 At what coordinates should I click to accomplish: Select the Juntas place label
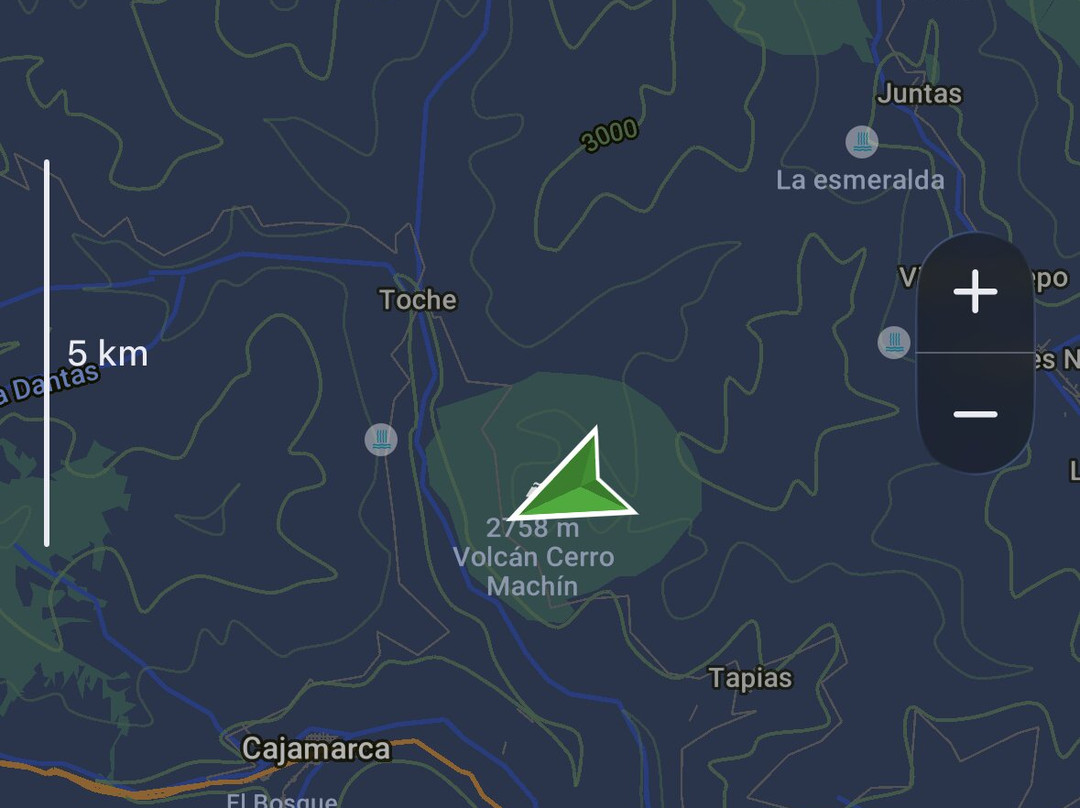(x=919, y=94)
